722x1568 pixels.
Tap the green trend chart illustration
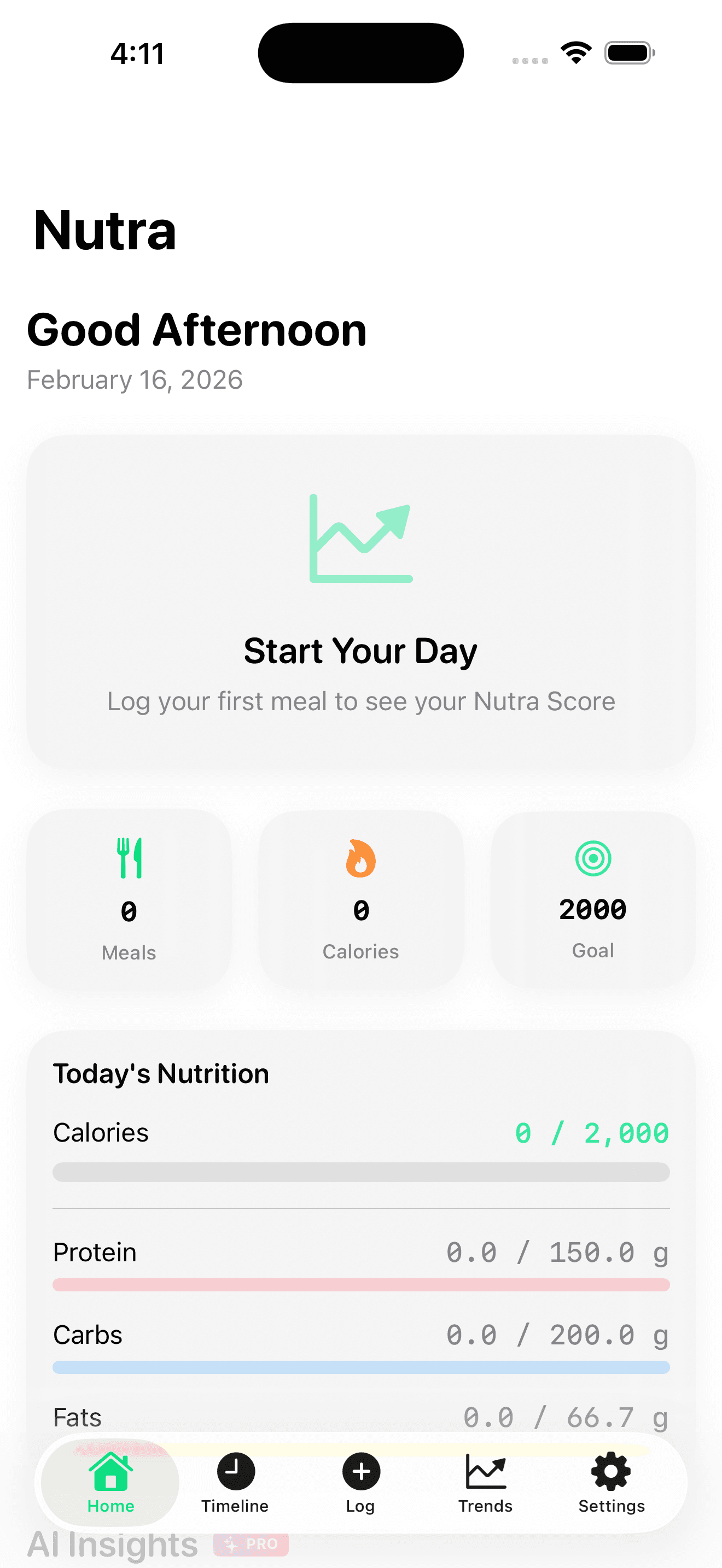360,539
